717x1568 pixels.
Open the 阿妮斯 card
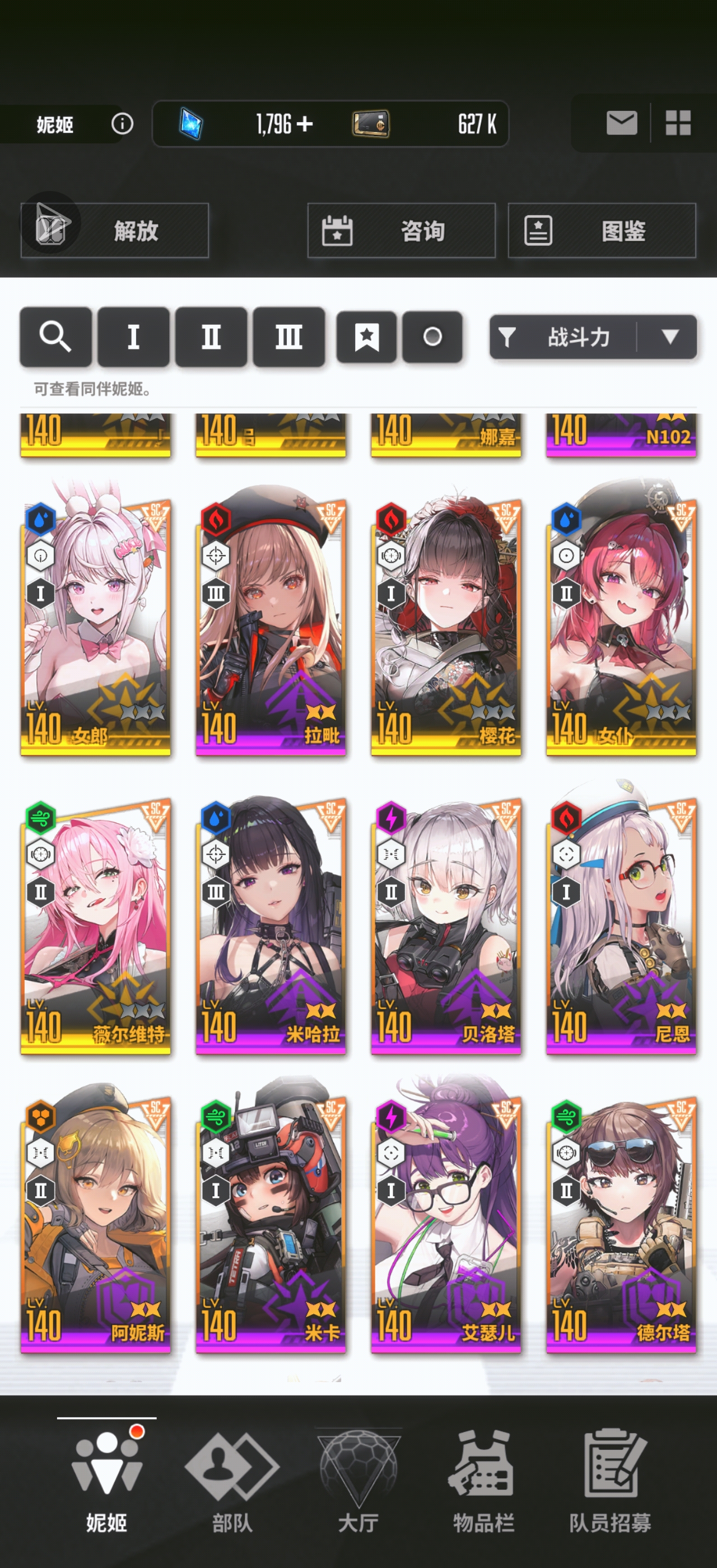pos(96,1224)
